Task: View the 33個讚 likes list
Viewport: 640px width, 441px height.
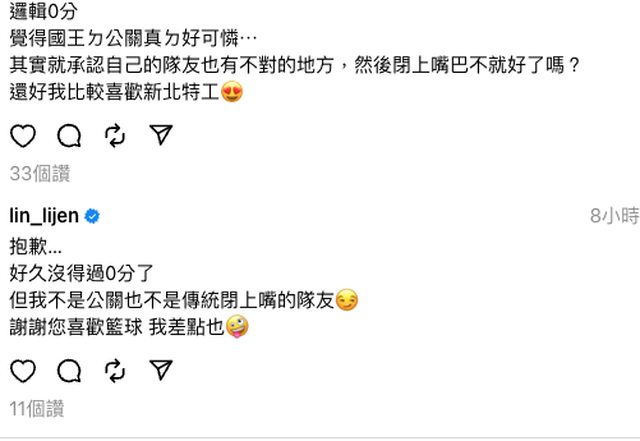Action: [x=39, y=173]
